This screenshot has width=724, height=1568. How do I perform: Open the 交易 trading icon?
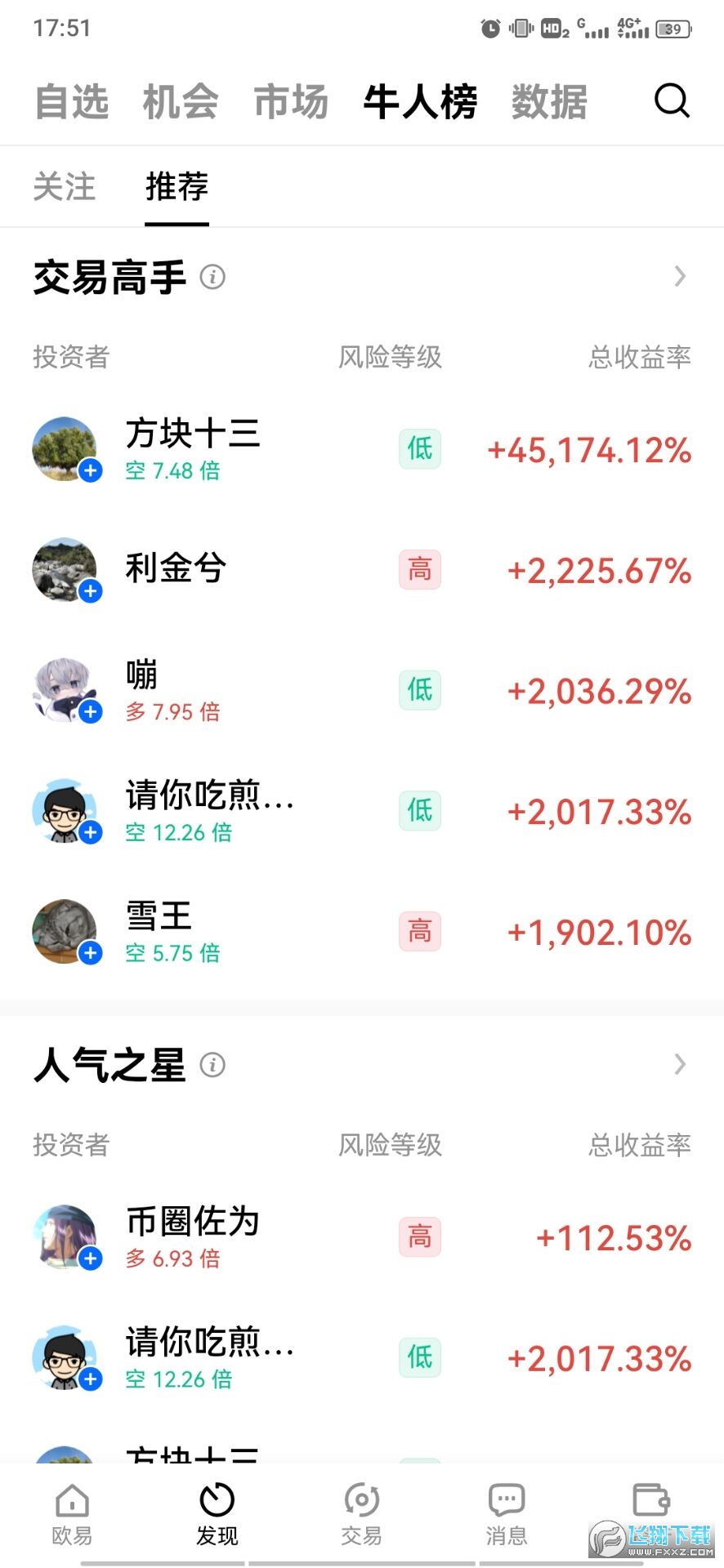tap(361, 1515)
